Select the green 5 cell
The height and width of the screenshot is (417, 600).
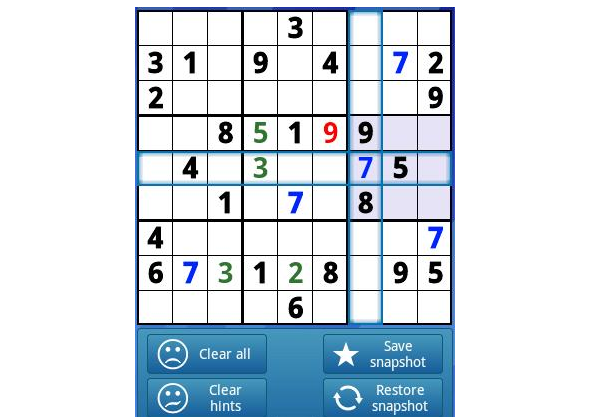(260, 132)
